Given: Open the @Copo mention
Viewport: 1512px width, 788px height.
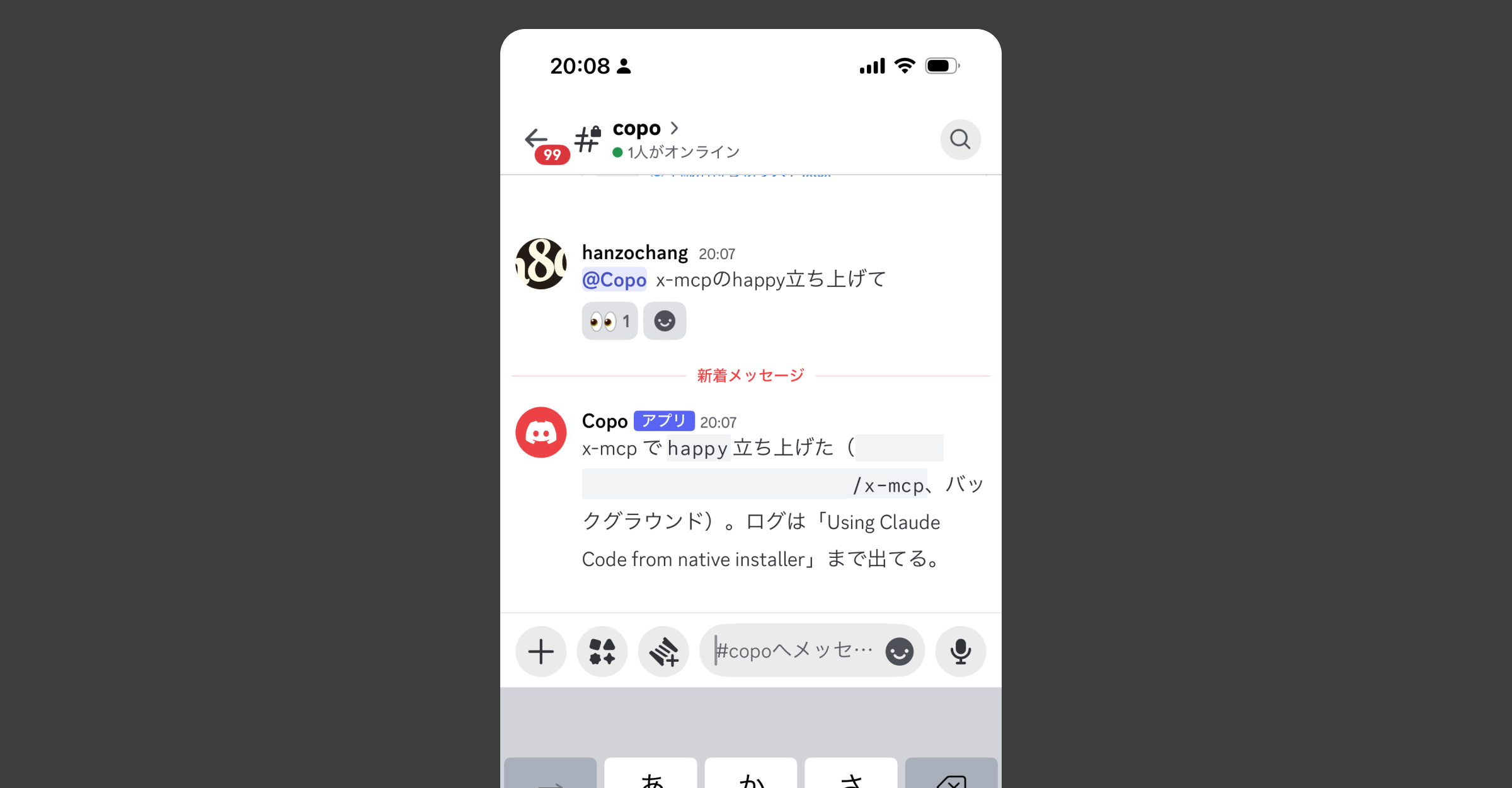Looking at the screenshot, I should [614, 280].
